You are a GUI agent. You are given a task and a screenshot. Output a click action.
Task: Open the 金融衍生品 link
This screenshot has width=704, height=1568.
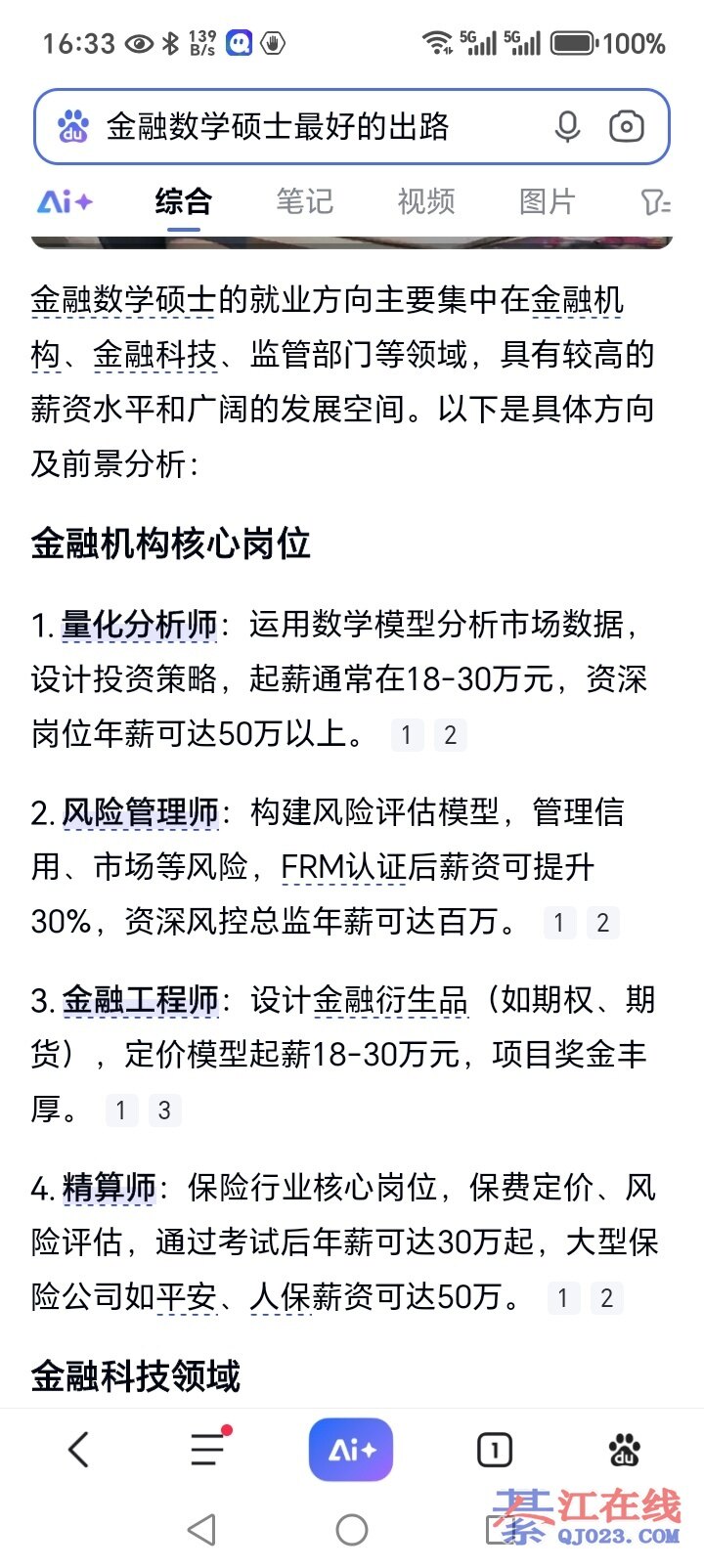(x=390, y=1000)
